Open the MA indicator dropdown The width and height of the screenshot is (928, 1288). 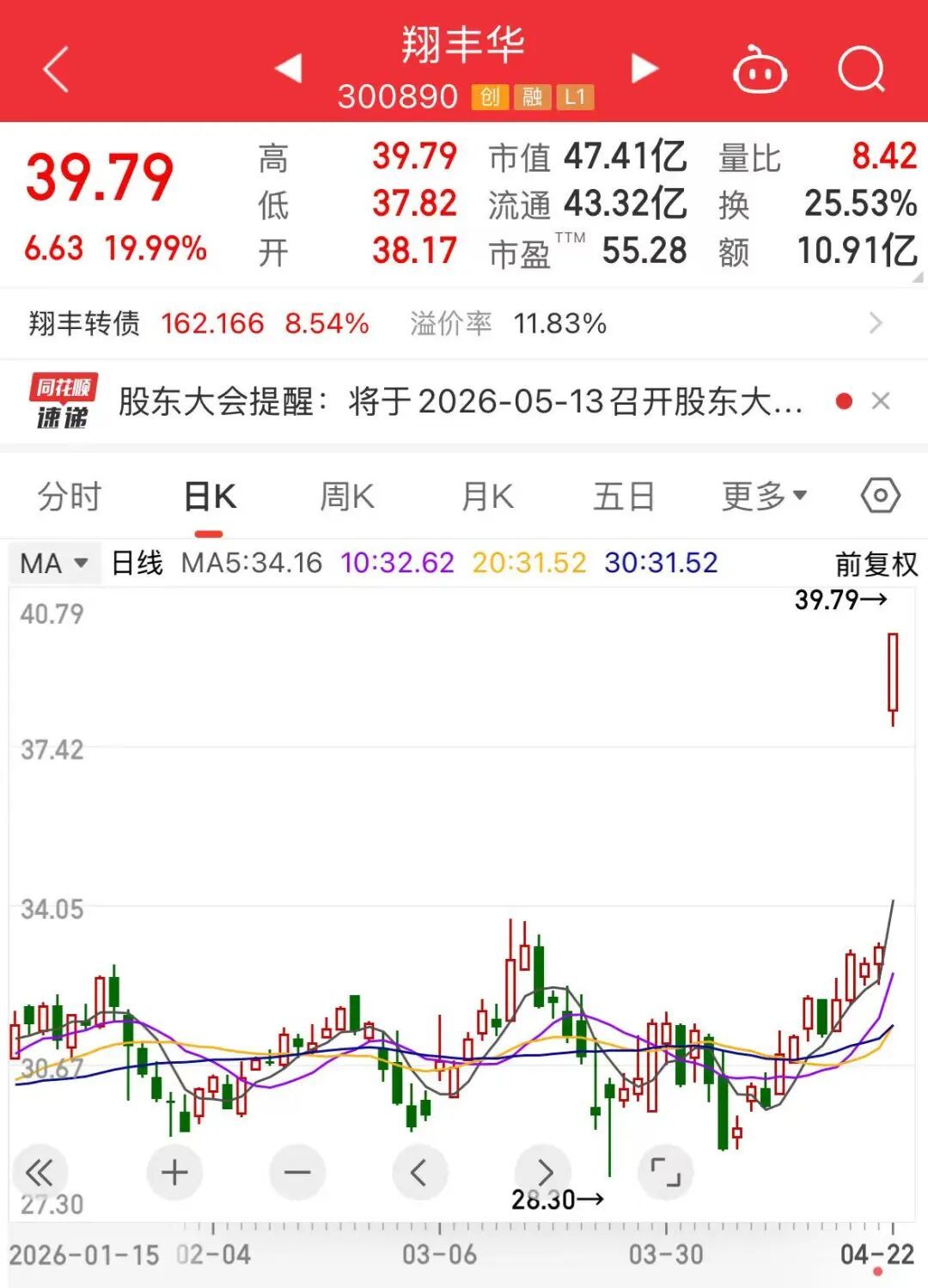(x=54, y=564)
